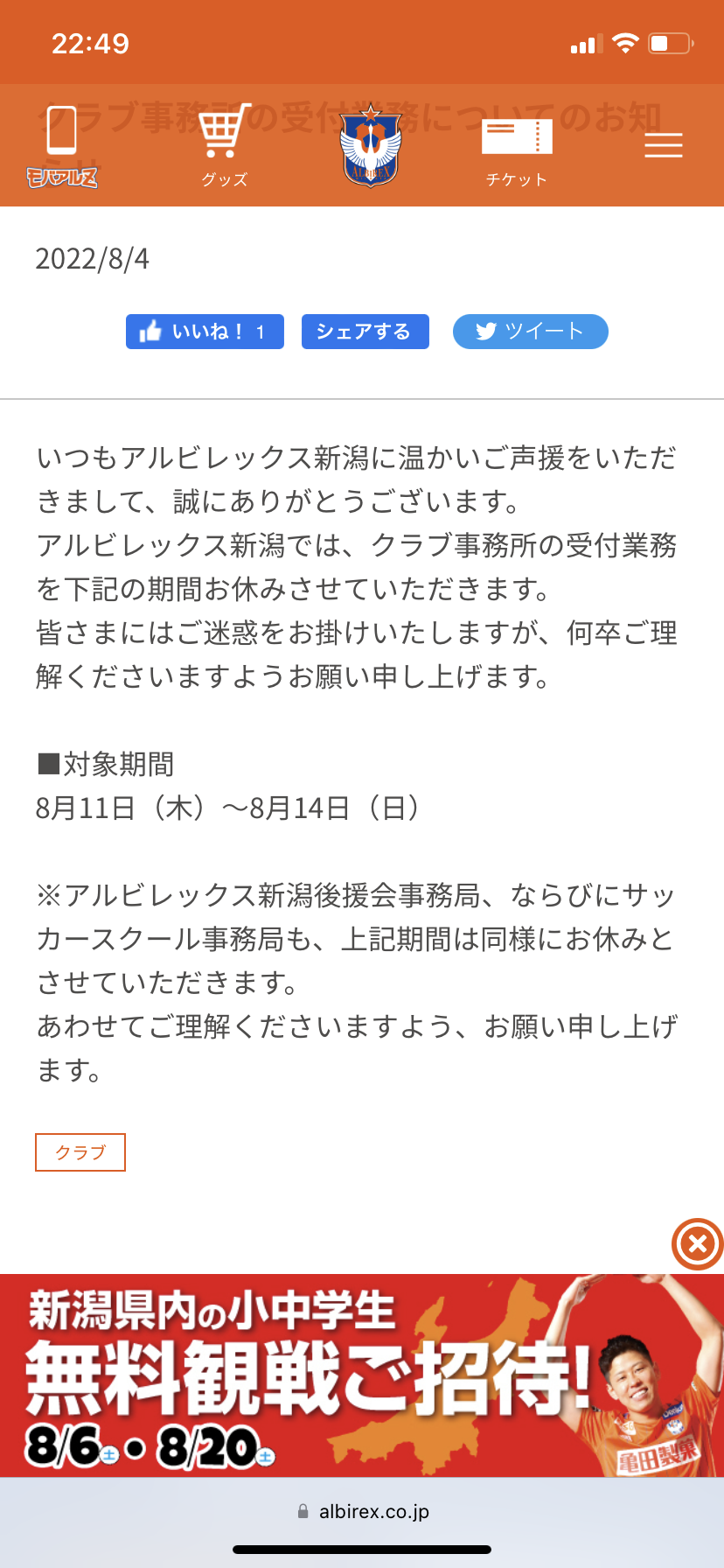
Task: Go to Albirex home via crest logo
Action: pos(371,145)
